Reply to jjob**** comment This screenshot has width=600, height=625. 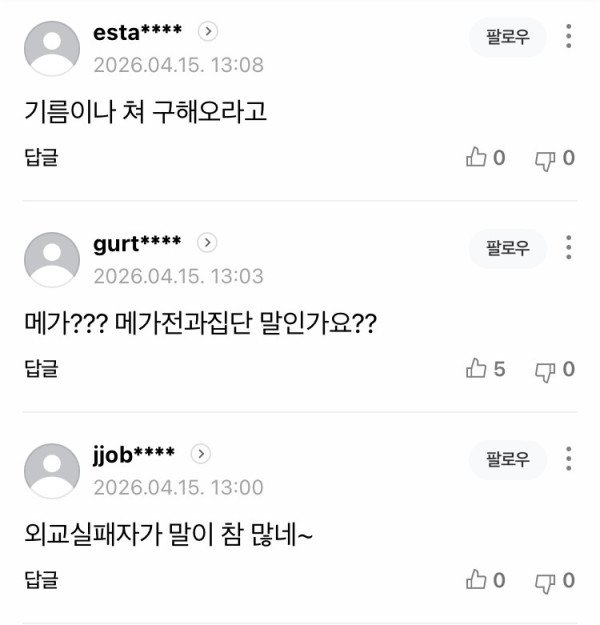click(x=41, y=580)
